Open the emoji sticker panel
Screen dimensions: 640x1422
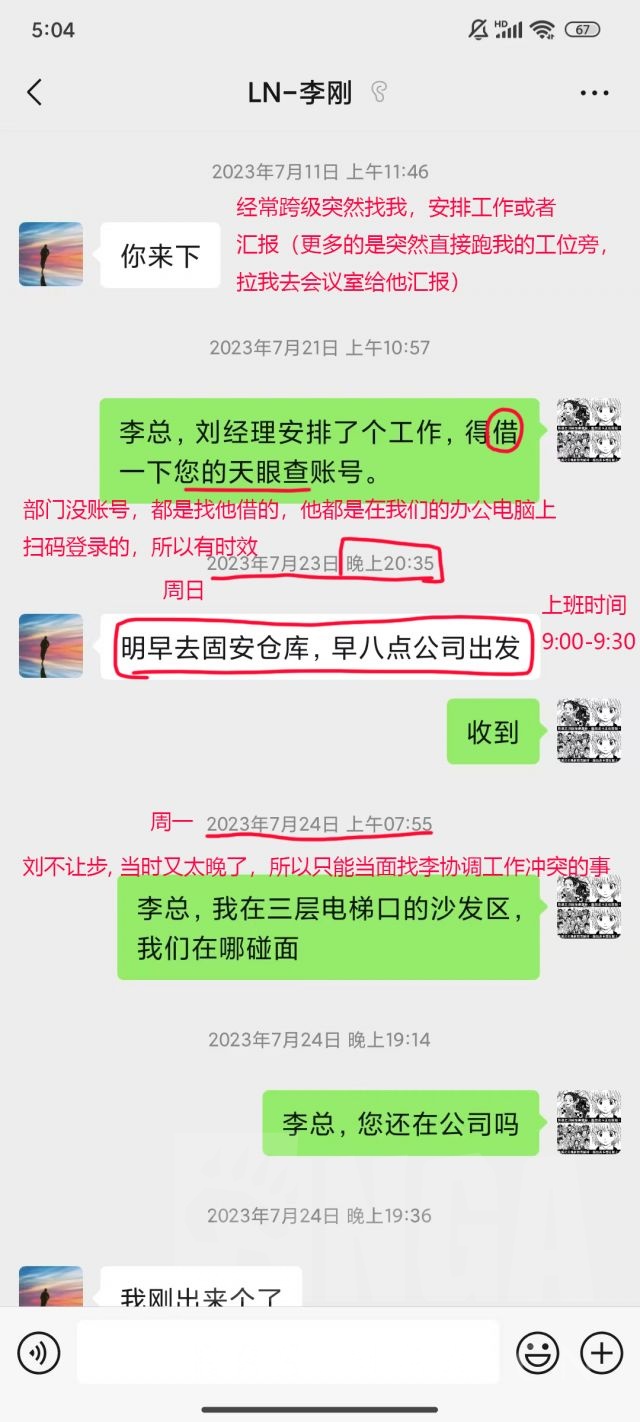coord(537,1353)
